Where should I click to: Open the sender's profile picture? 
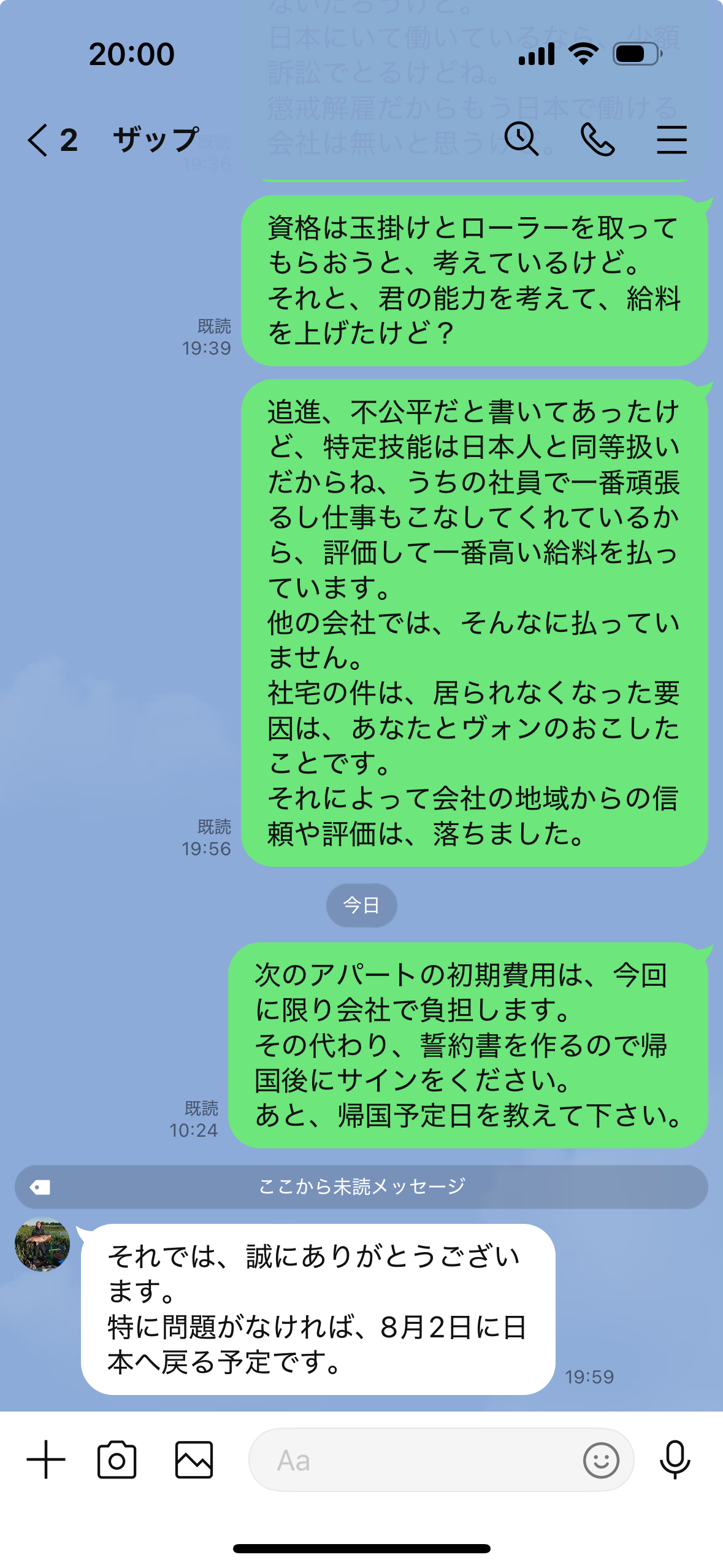tap(42, 1245)
